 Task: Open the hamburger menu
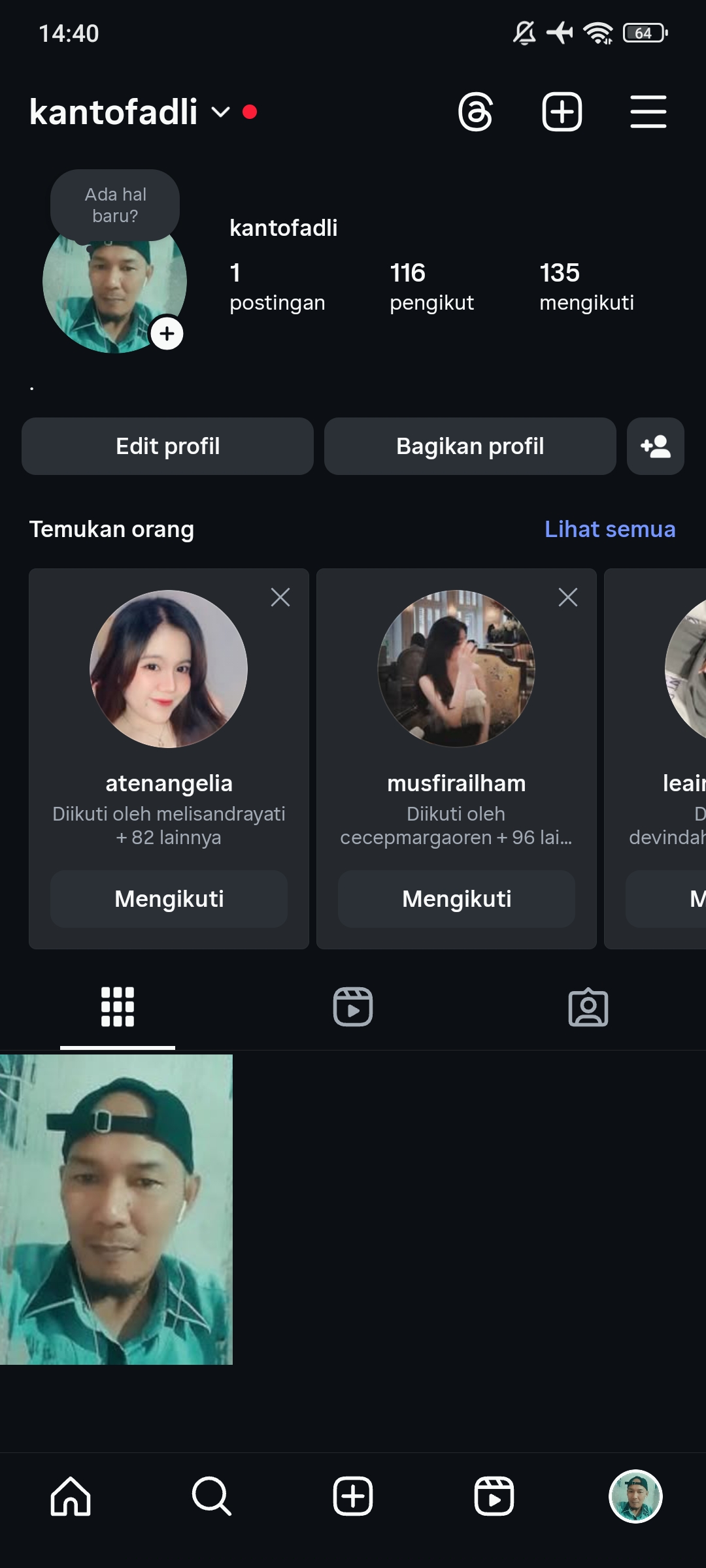[x=648, y=112]
